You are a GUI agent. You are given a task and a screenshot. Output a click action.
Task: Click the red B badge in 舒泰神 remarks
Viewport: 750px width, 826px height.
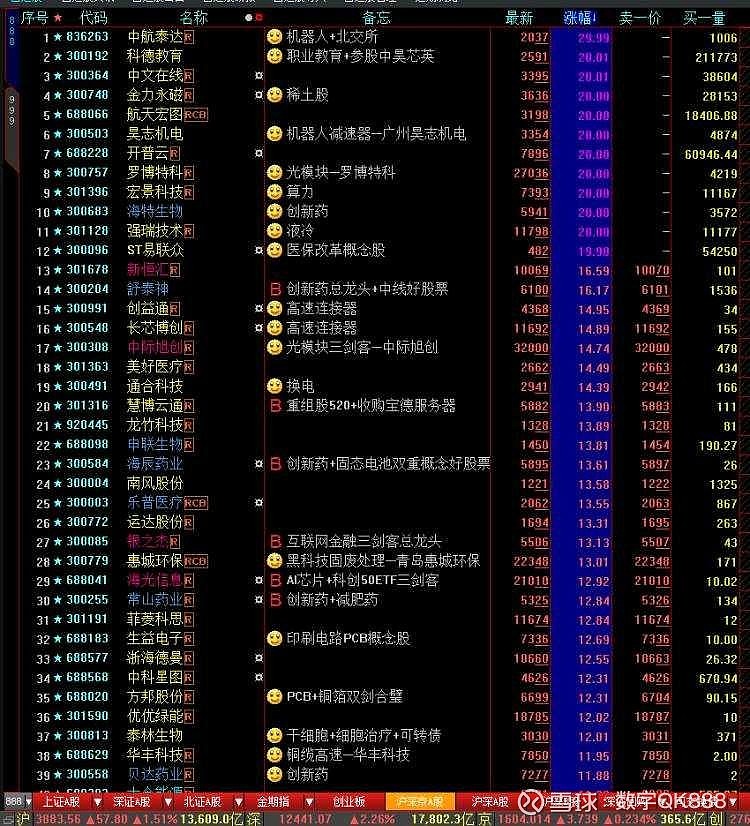273,289
